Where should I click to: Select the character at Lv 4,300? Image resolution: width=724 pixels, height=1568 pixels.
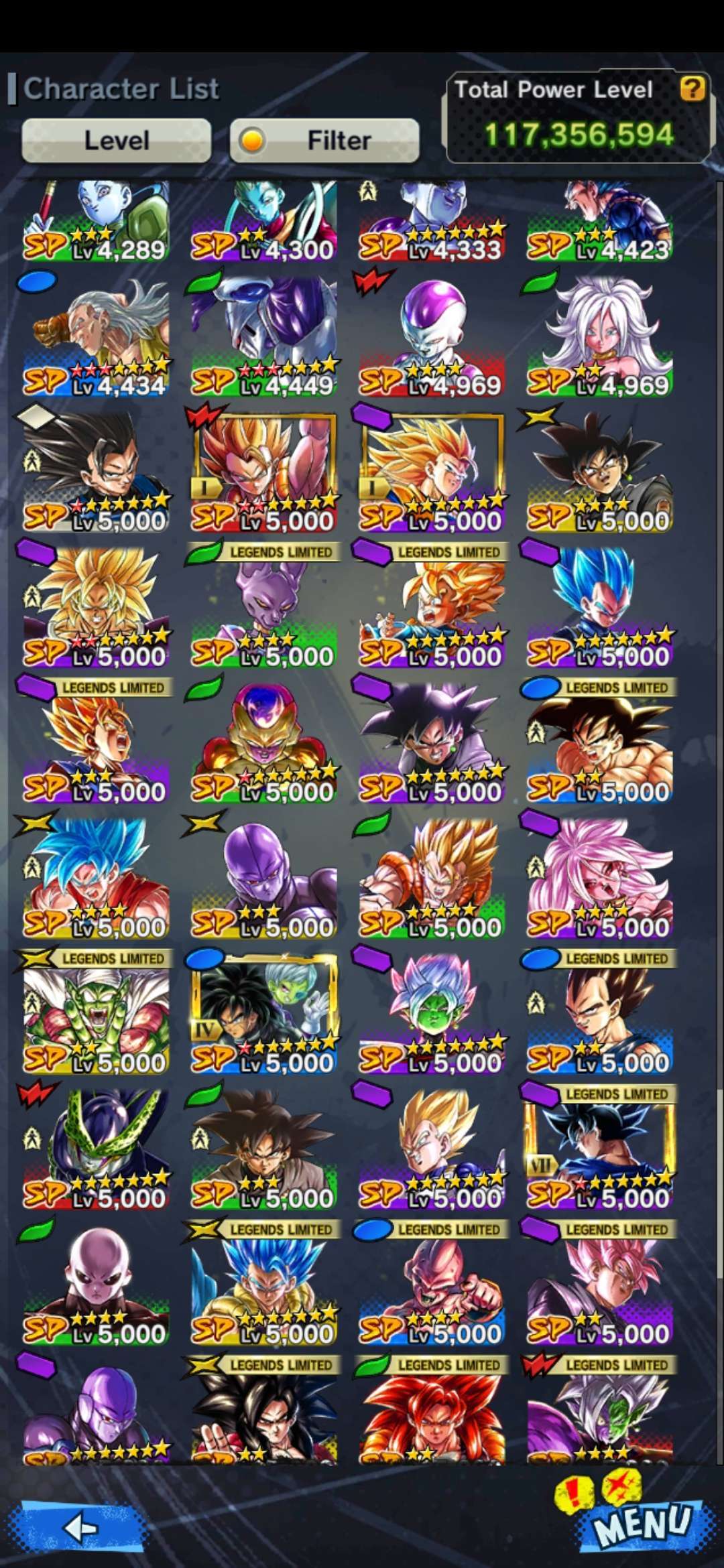tap(263, 221)
